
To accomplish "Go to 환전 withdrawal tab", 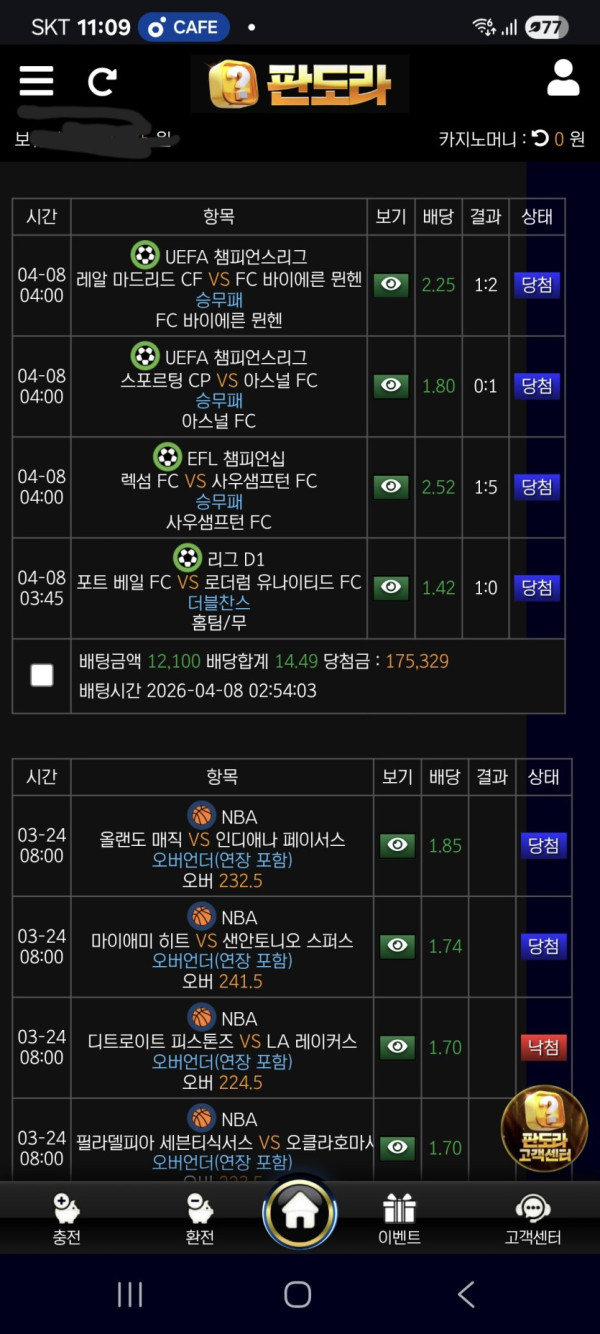I will (200, 1218).
